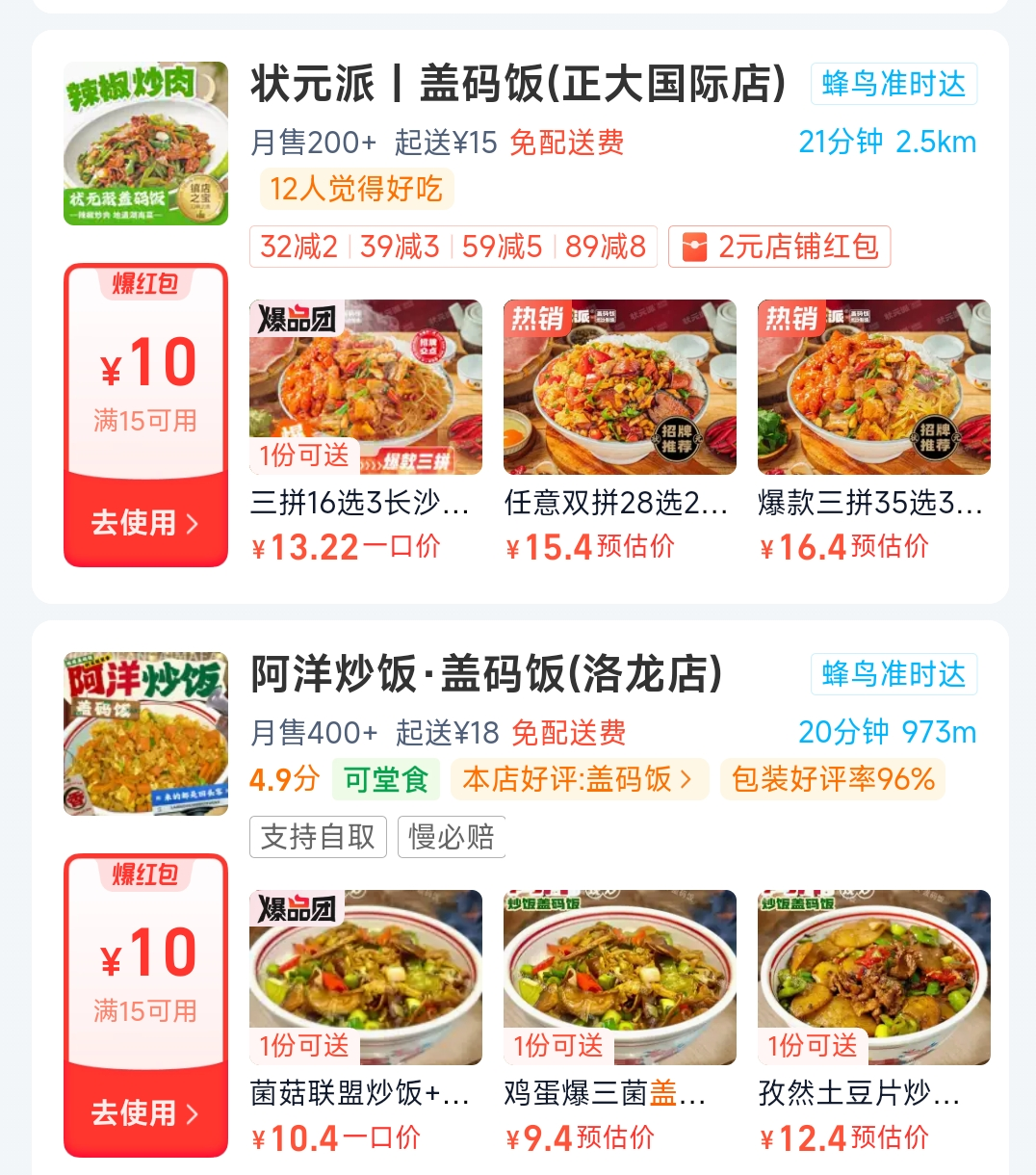Open 阿洋炒饭·盖码饭(洛龙店) restaurant page
Viewport: 1036px width, 1175px height.
pos(486,675)
